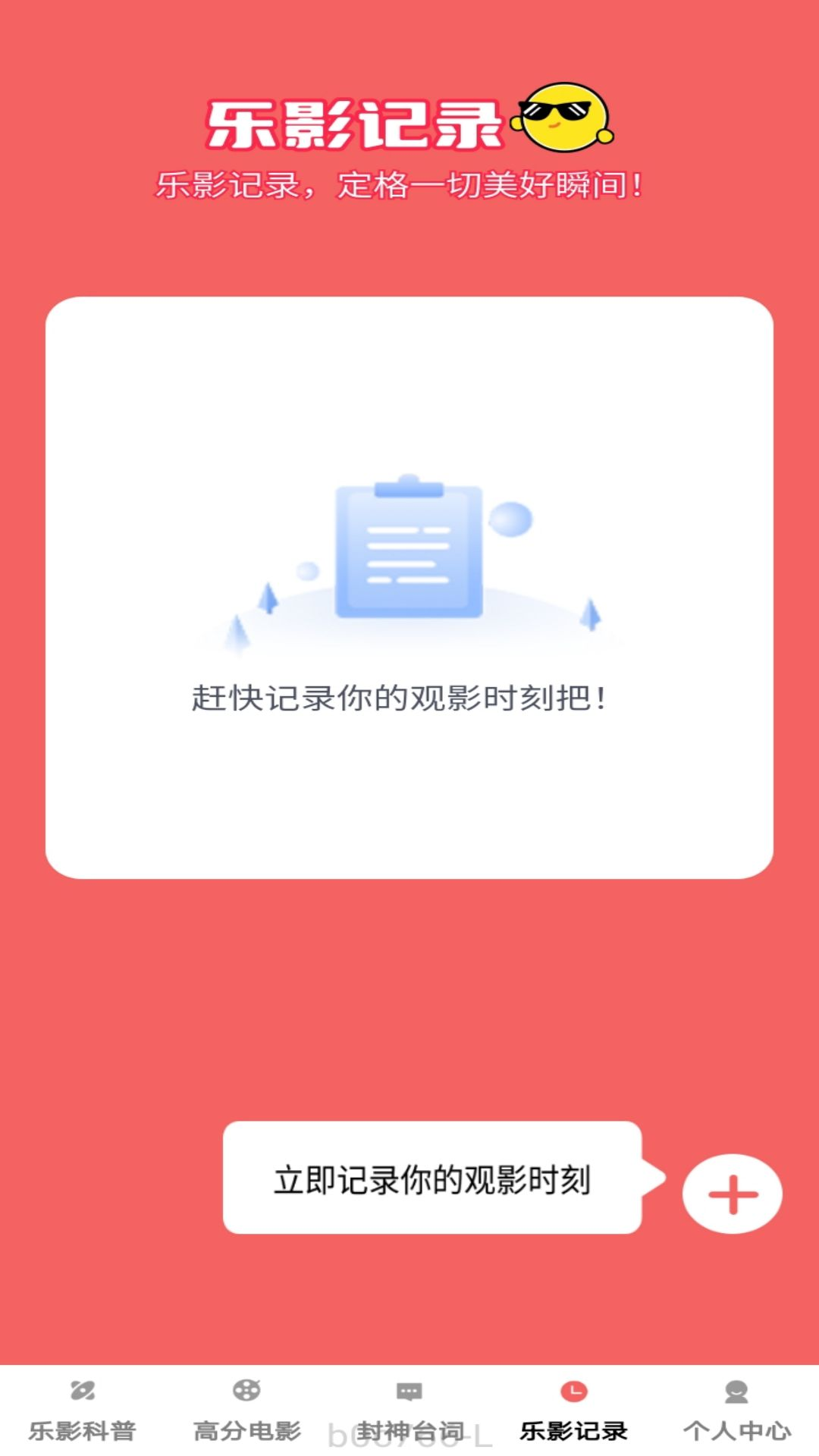The height and width of the screenshot is (1456, 819).
Task: Select the 乐影记录 tab
Action: (573, 1410)
